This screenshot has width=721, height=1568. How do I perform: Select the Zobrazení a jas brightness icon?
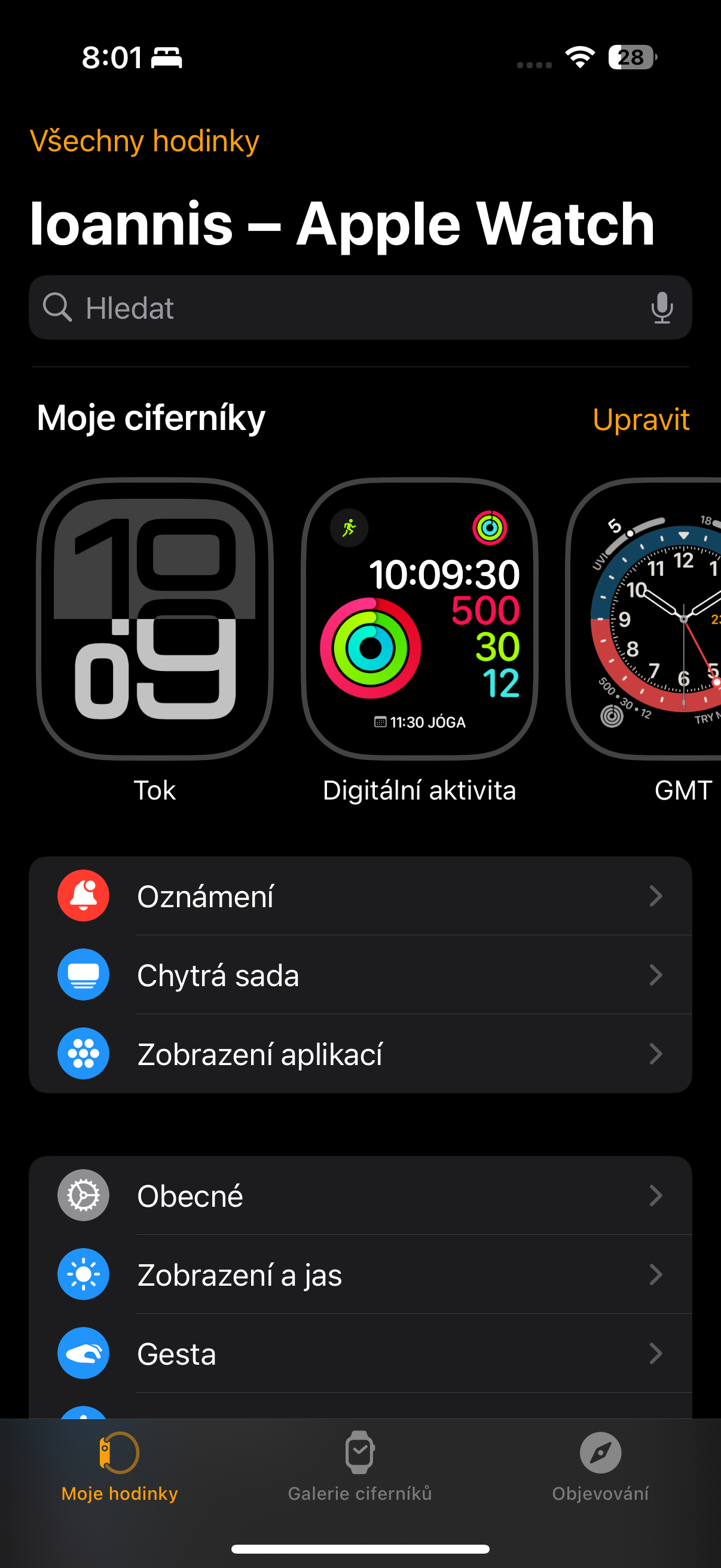click(x=83, y=1274)
